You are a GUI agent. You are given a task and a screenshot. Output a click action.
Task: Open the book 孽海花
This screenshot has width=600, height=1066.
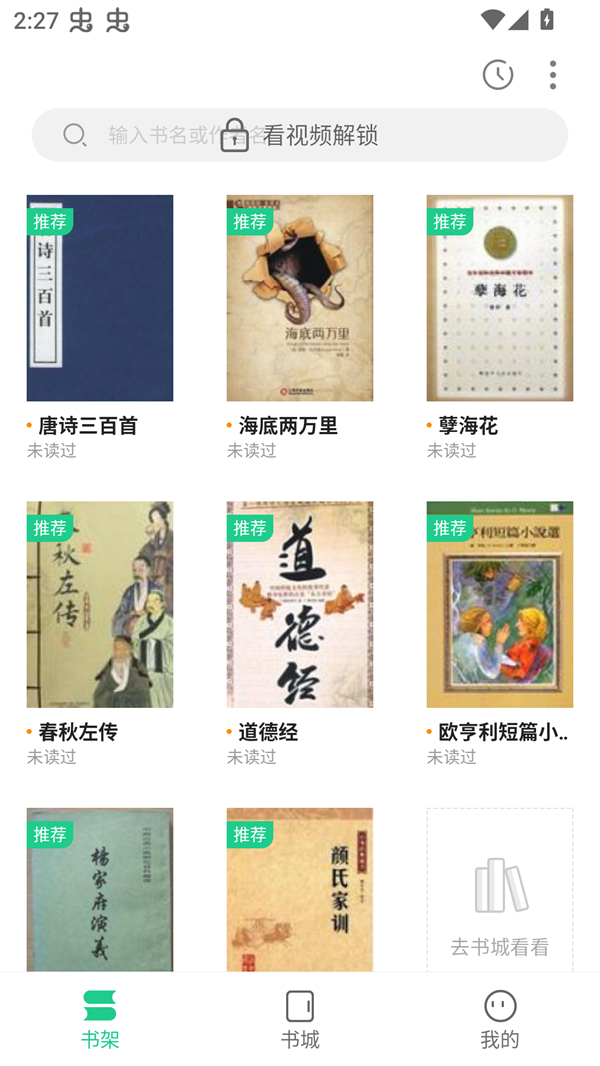pos(500,298)
